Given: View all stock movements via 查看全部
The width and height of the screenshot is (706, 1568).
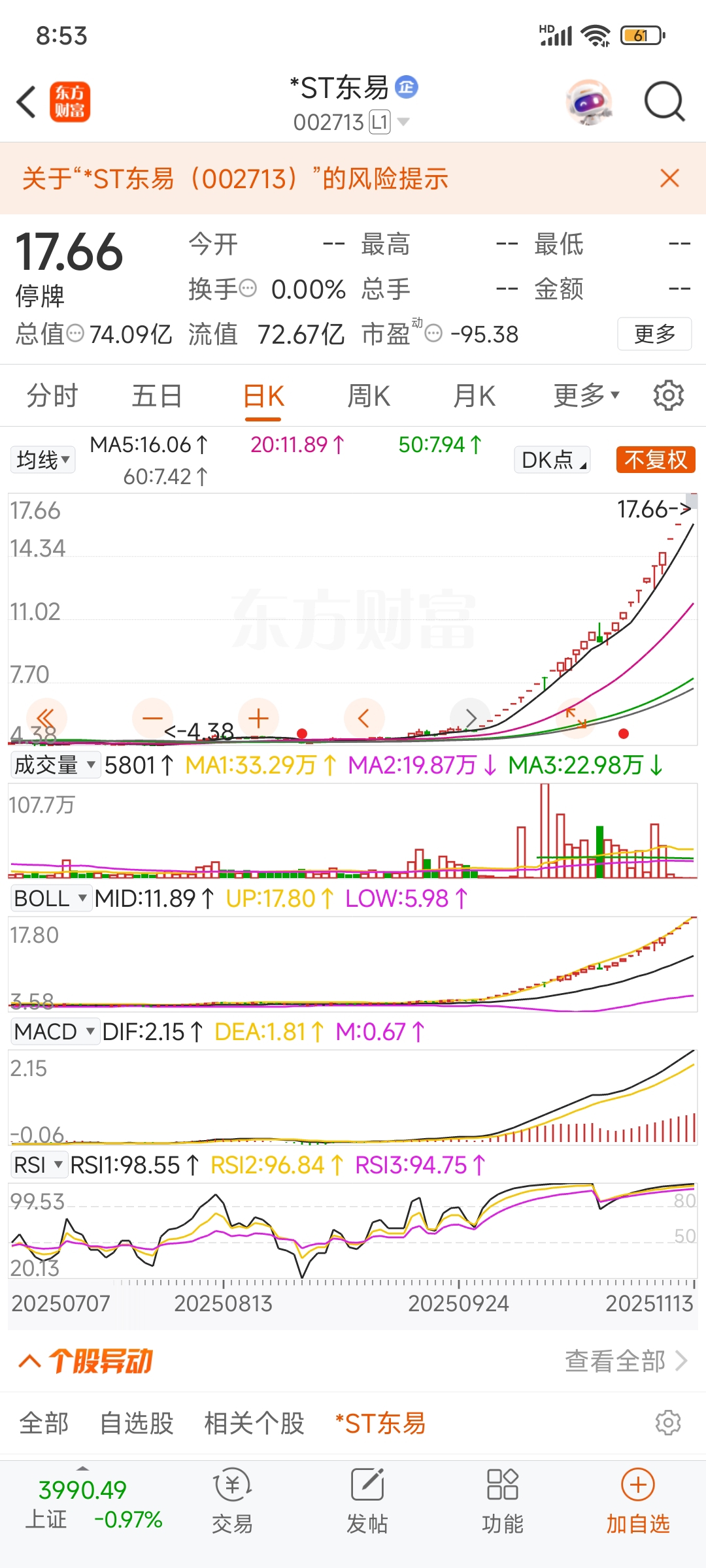Looking at the screenshot, I should (x=626, y=1361).
